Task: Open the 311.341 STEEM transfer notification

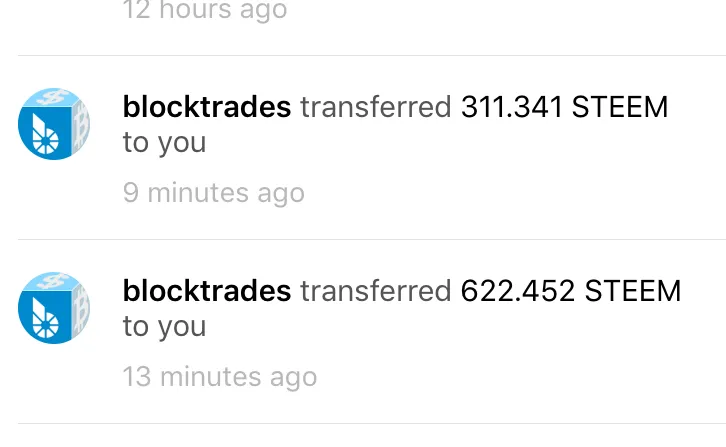Action: (394, 124)
